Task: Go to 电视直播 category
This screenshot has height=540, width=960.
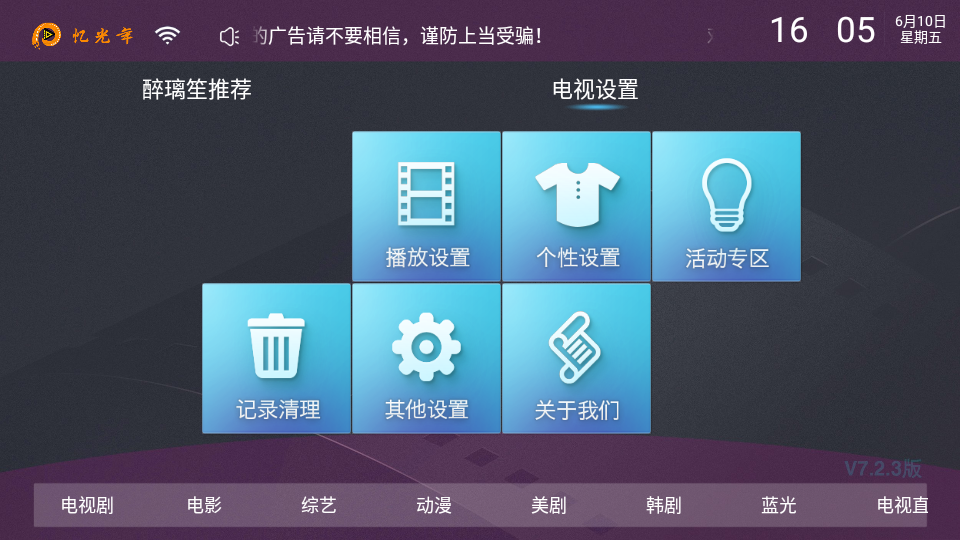Action: 900,505
